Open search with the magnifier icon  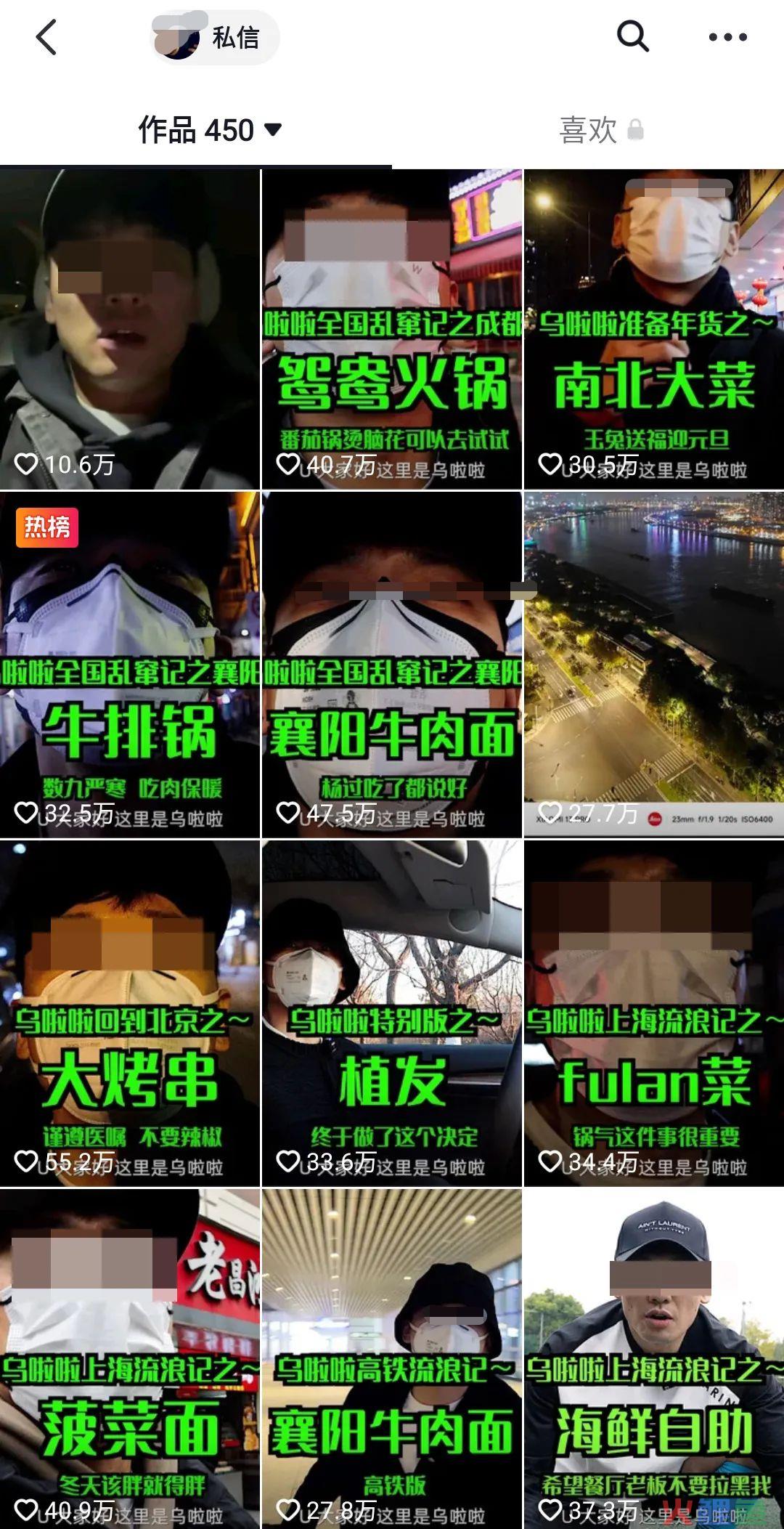(x=632, y=36)
